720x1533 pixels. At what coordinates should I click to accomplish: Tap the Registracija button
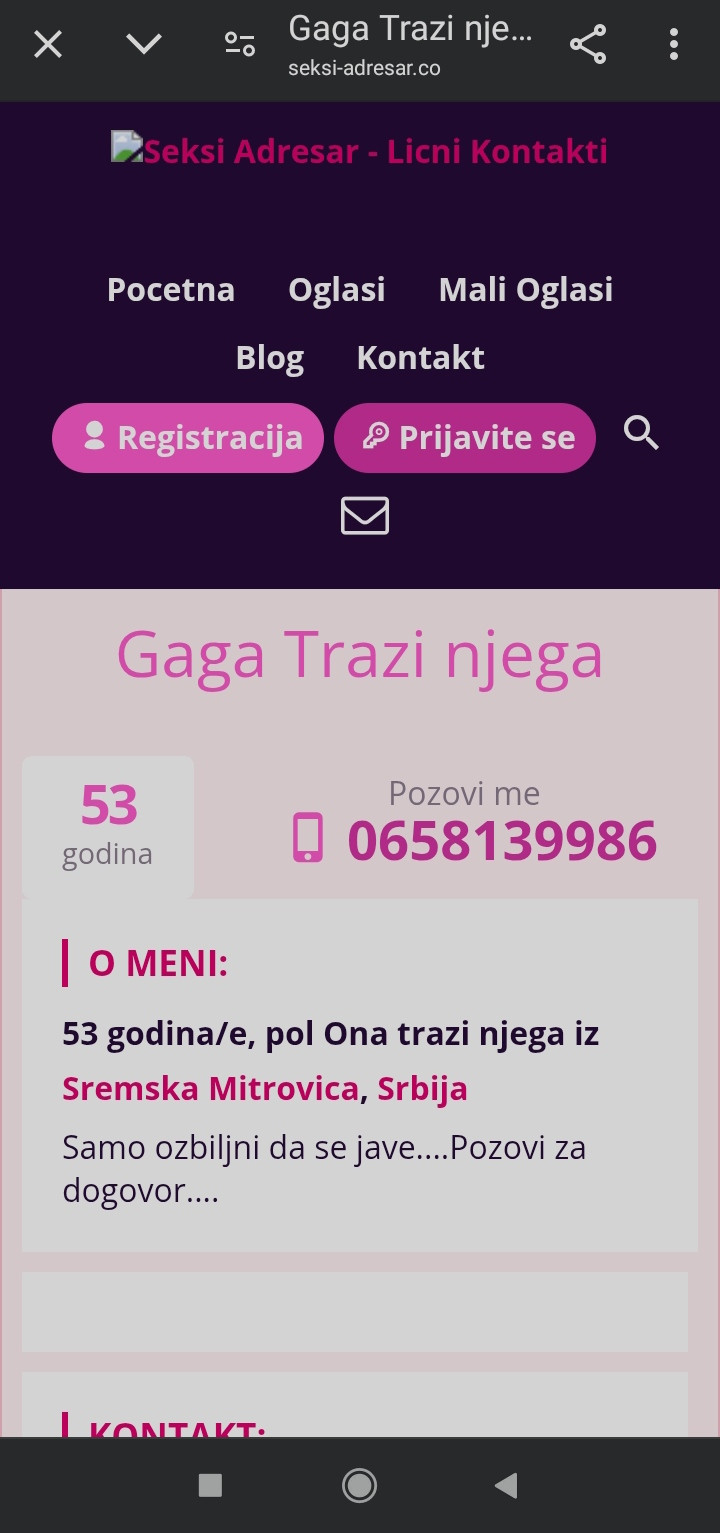tap(188, 438)
